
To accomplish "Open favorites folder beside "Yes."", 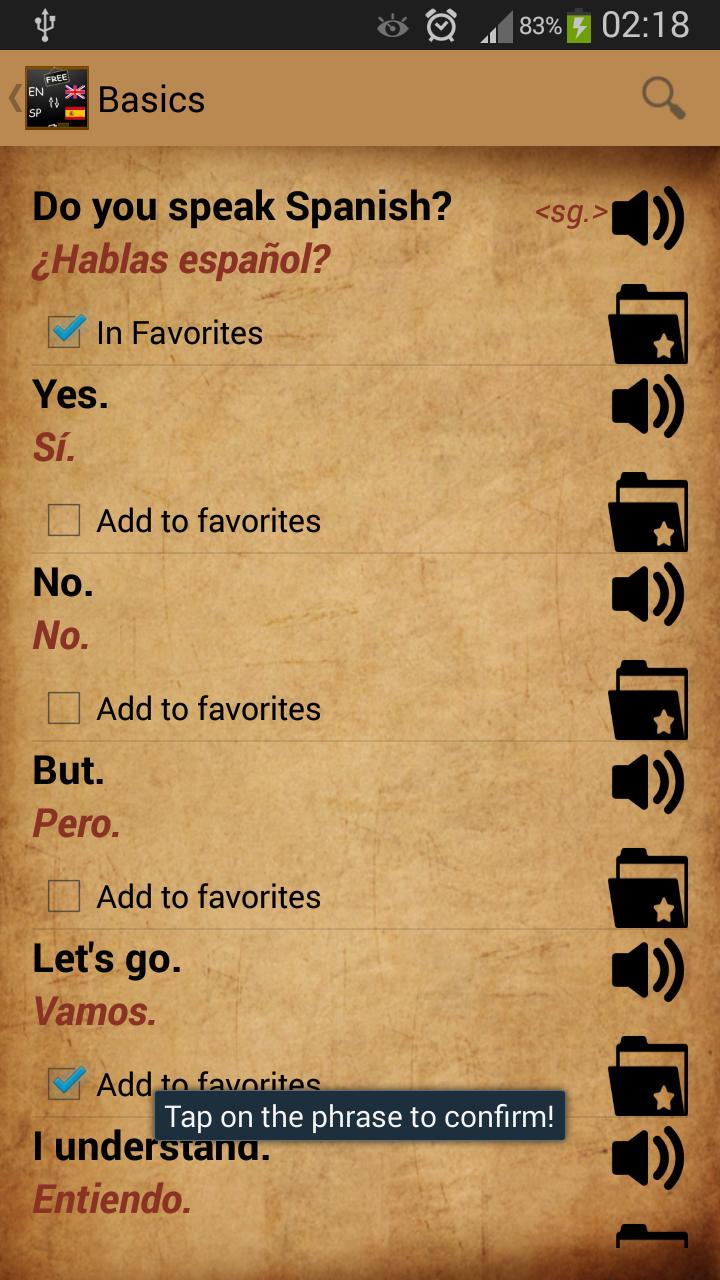I will [x=648, y=513].
